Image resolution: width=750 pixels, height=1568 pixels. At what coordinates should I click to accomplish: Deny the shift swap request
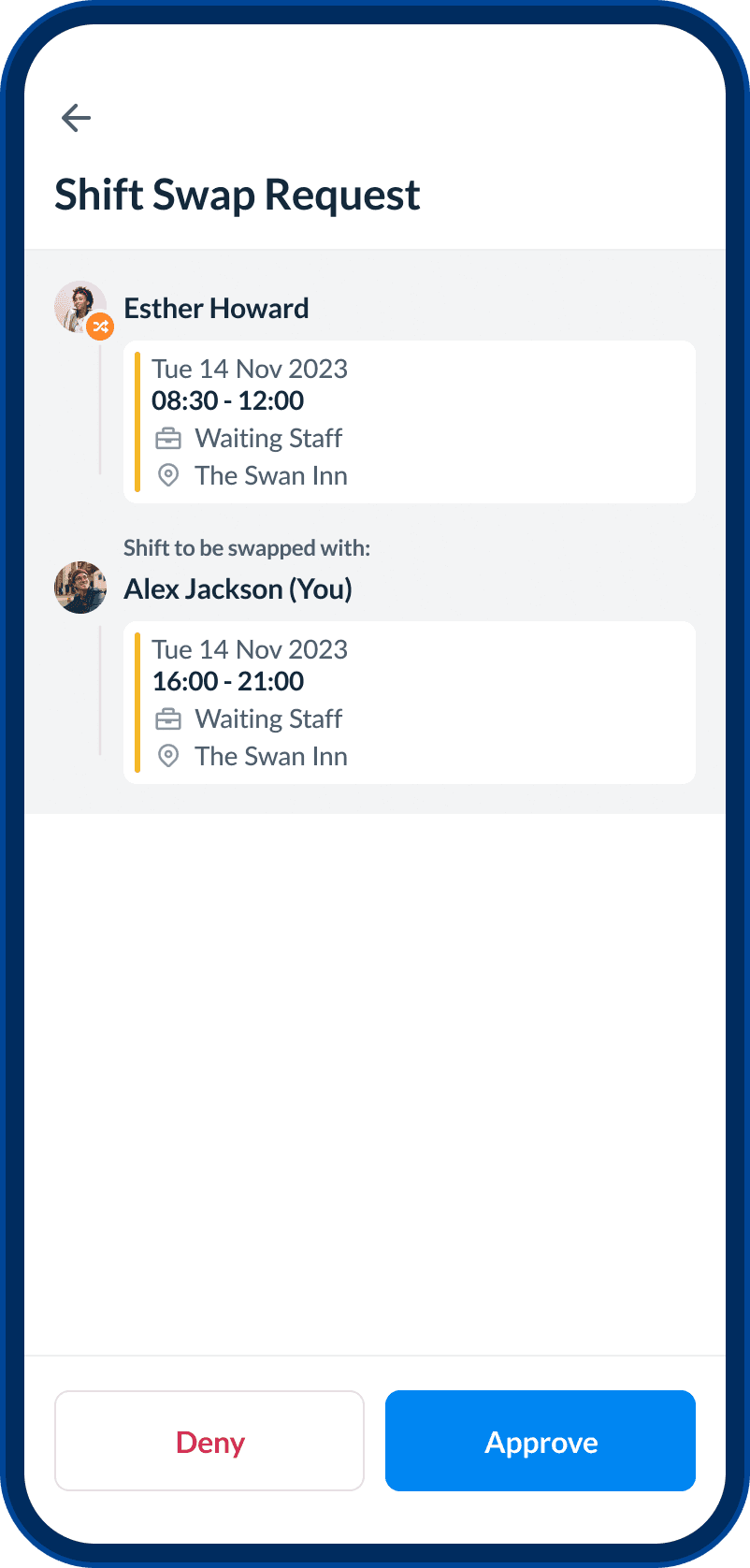pyautogui.click(x=209, y=1441)
